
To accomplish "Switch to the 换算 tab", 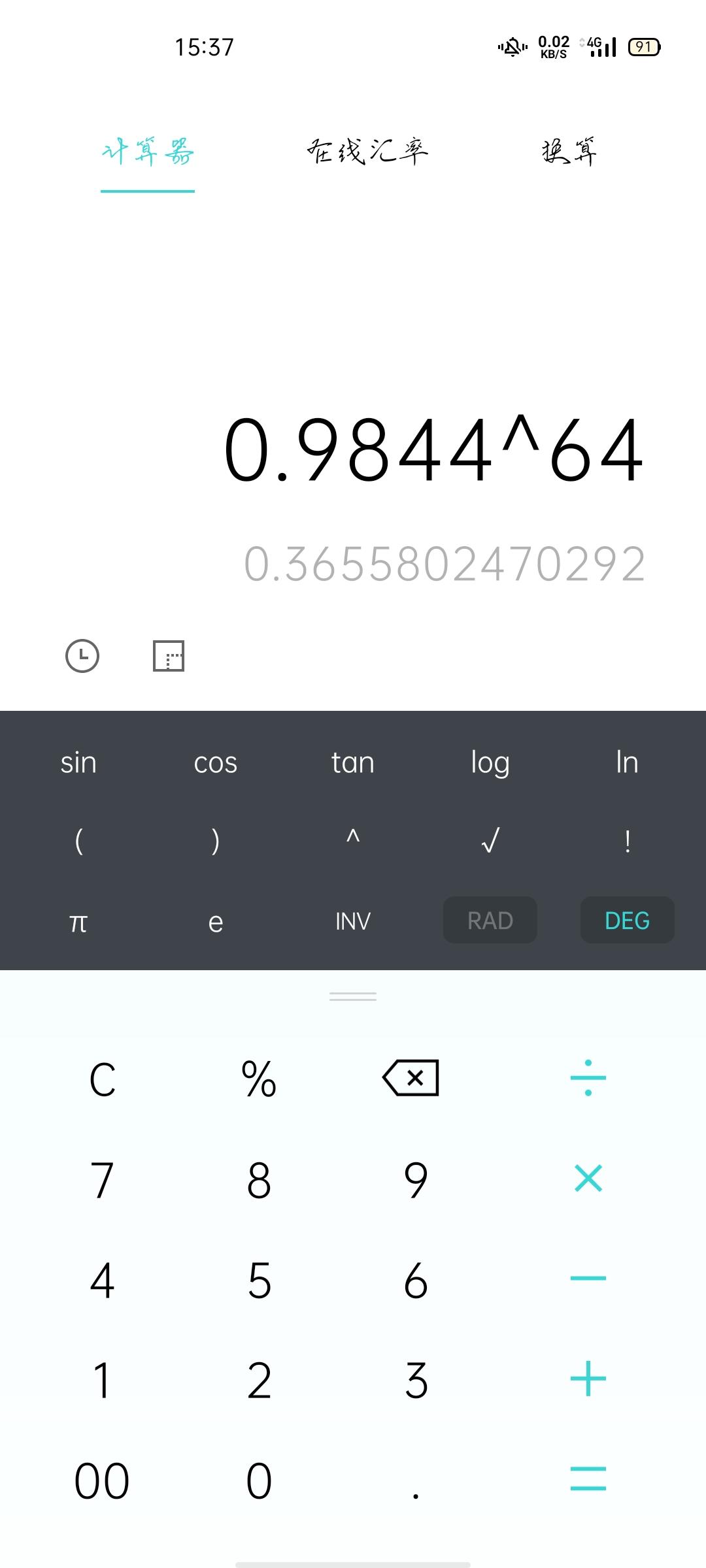I will tap(569, 152).
